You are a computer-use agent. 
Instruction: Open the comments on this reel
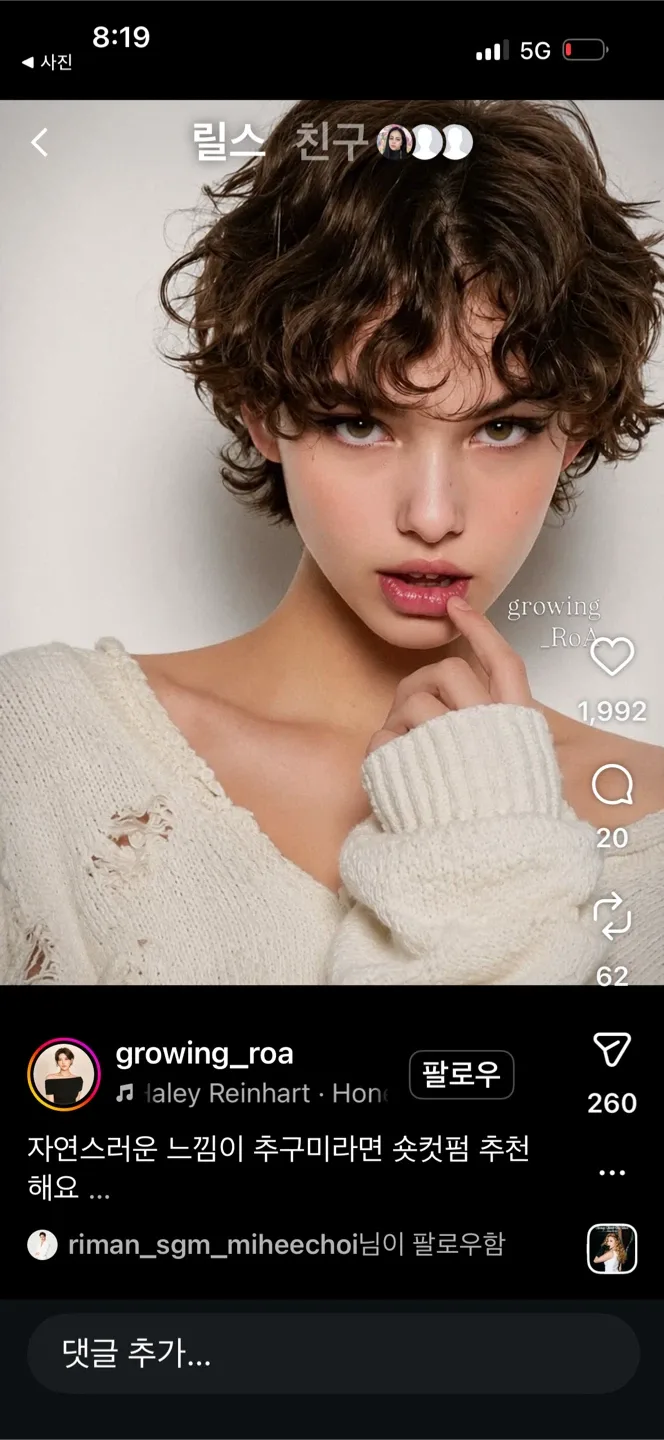[612, 786]
